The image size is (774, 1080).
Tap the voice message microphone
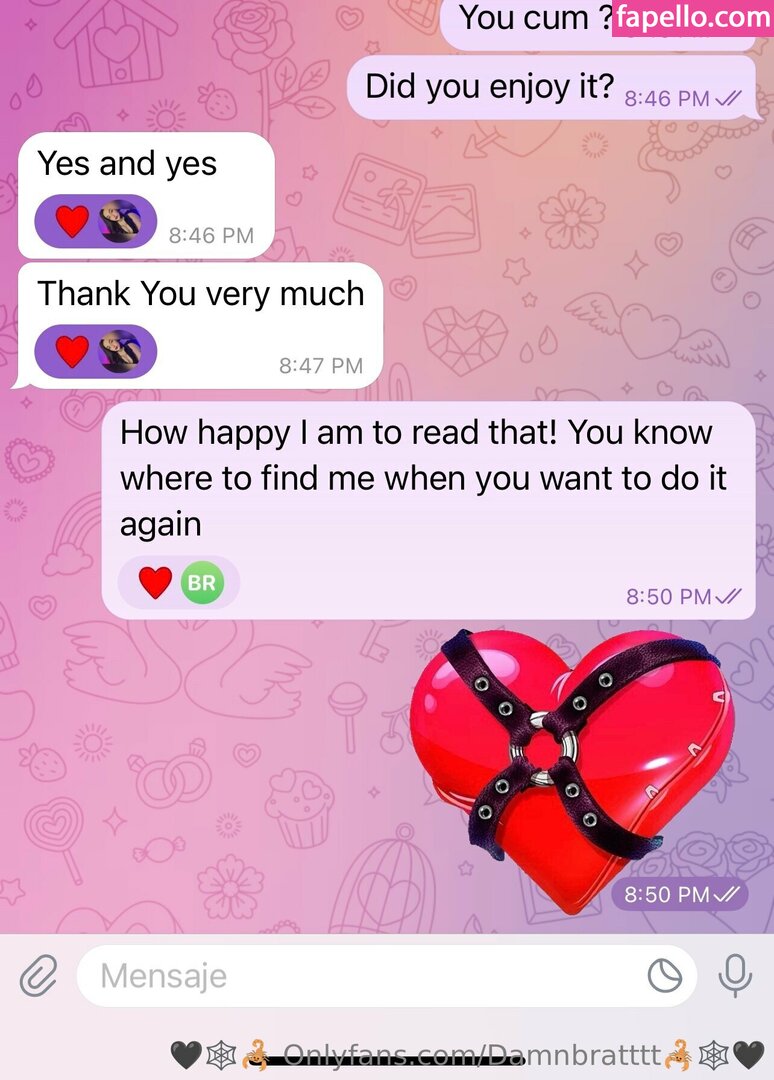pos(736,975)
